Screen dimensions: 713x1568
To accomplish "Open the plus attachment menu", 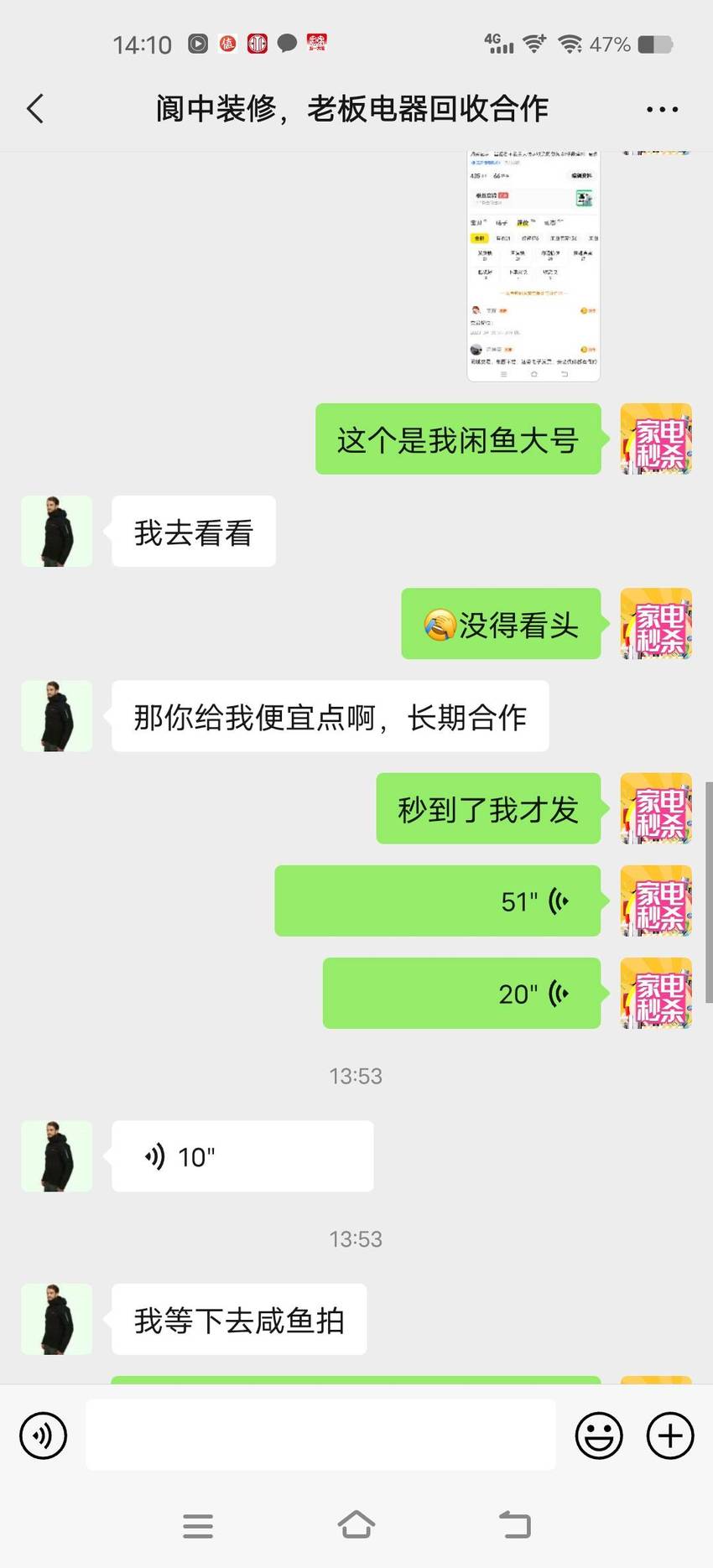I will (x=670, y=1436).
